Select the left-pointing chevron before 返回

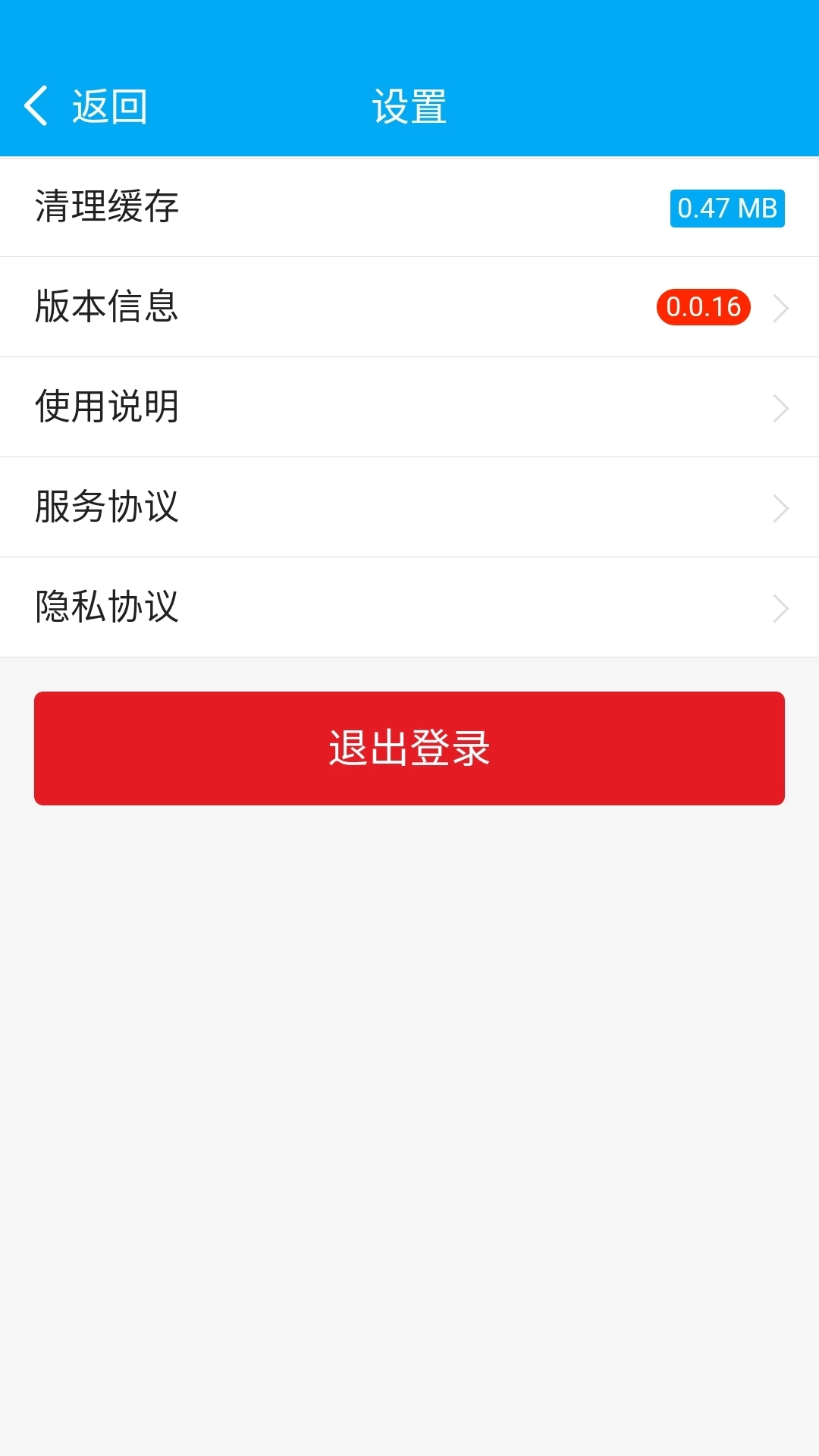pyautogui.click(x=36, y=106)
